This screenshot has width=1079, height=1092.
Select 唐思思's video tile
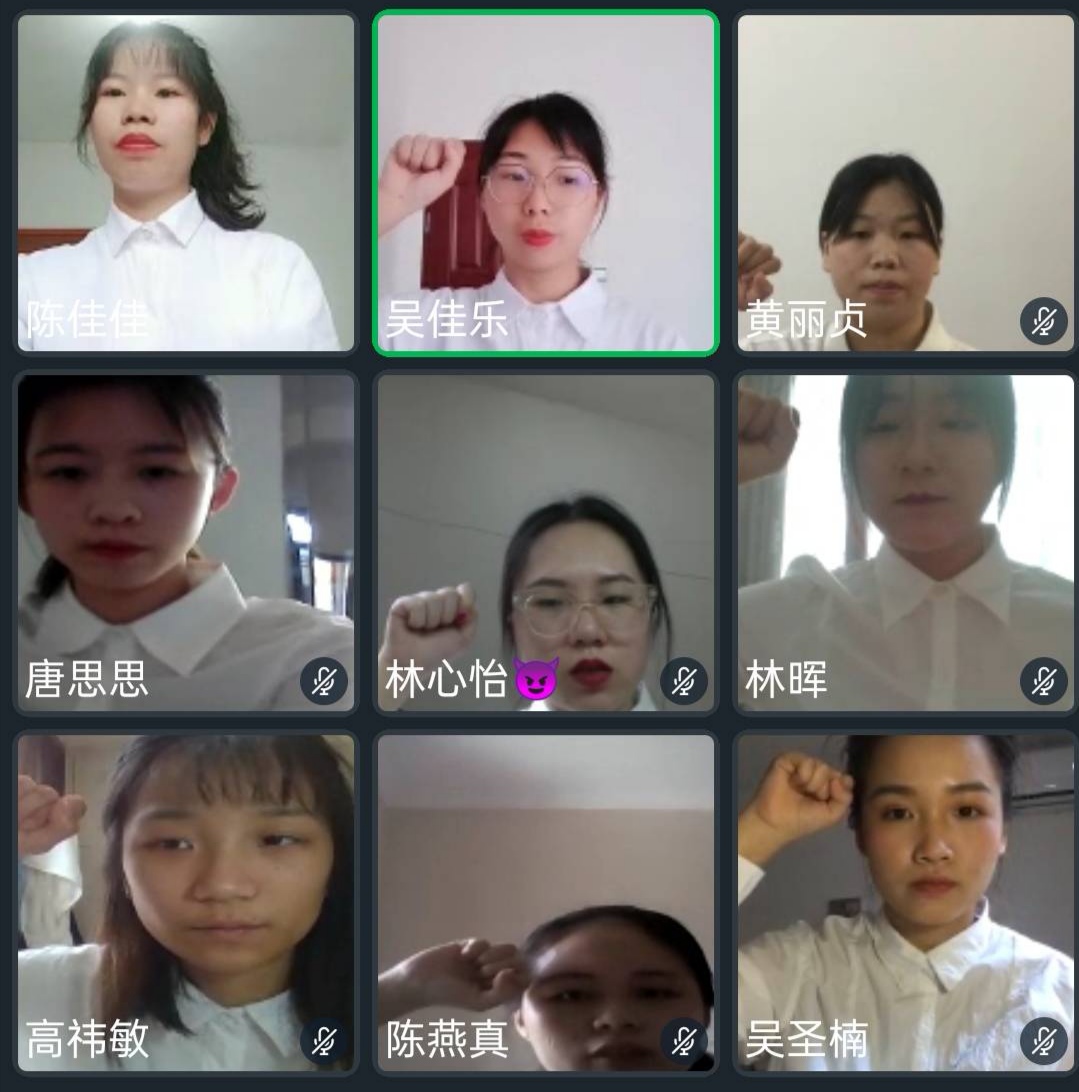click(x=186, y=542)
